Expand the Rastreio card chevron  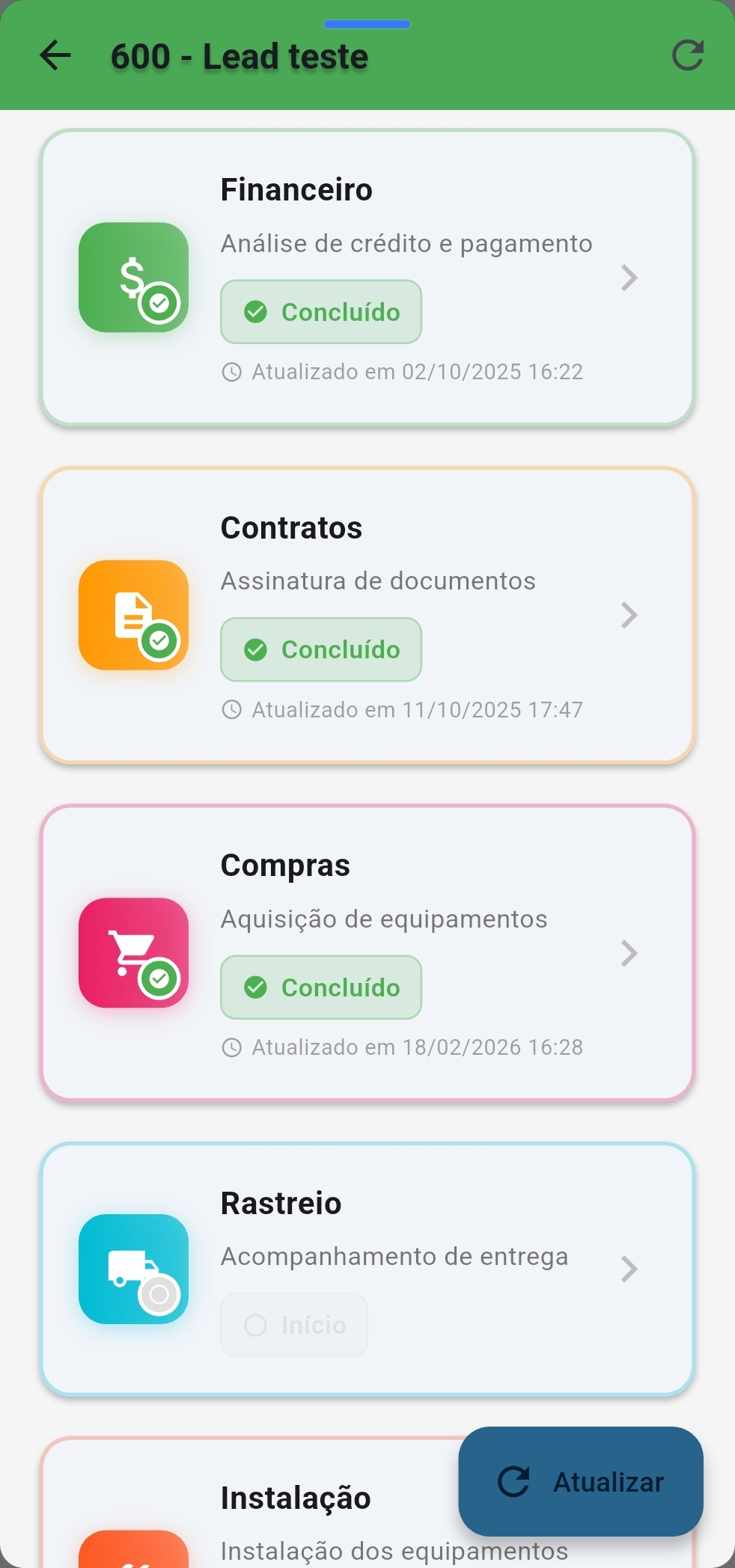pos(629,1268)
